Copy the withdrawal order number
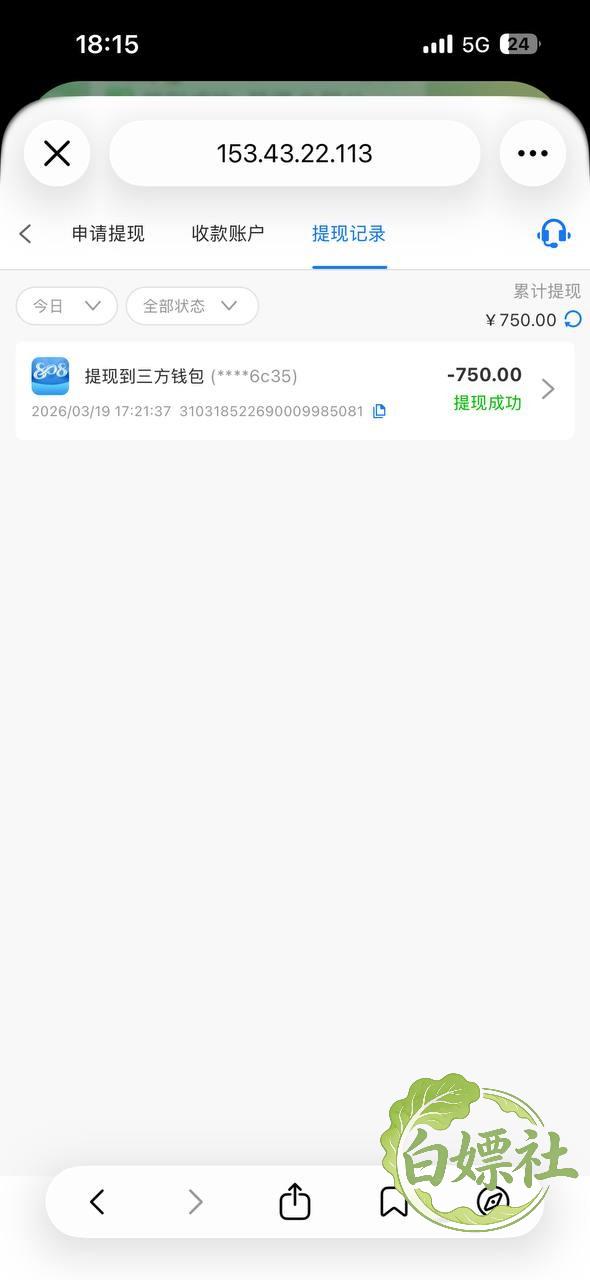Image resolution: width=590 pixels, height=1280 pixels. click(x=379, y=411)
